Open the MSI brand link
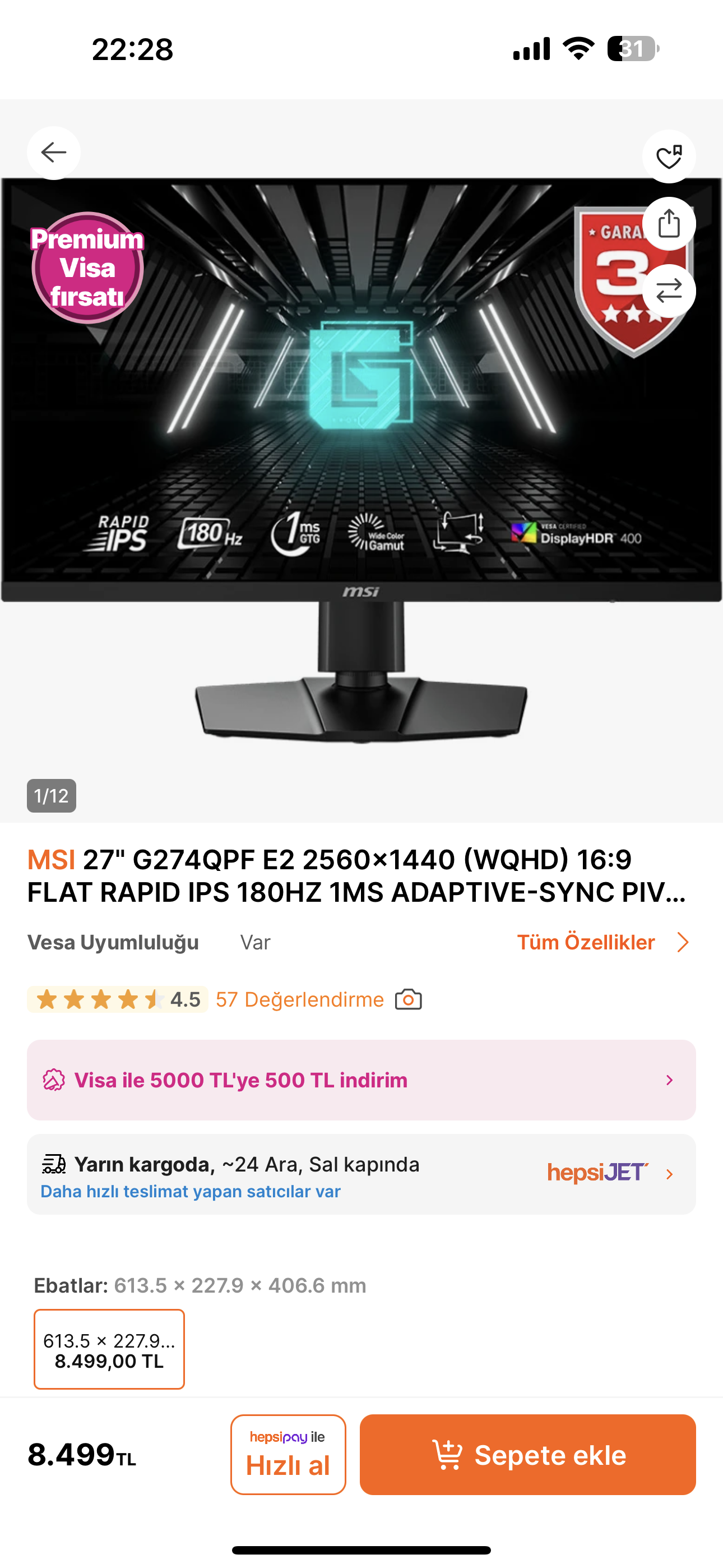 51,860
